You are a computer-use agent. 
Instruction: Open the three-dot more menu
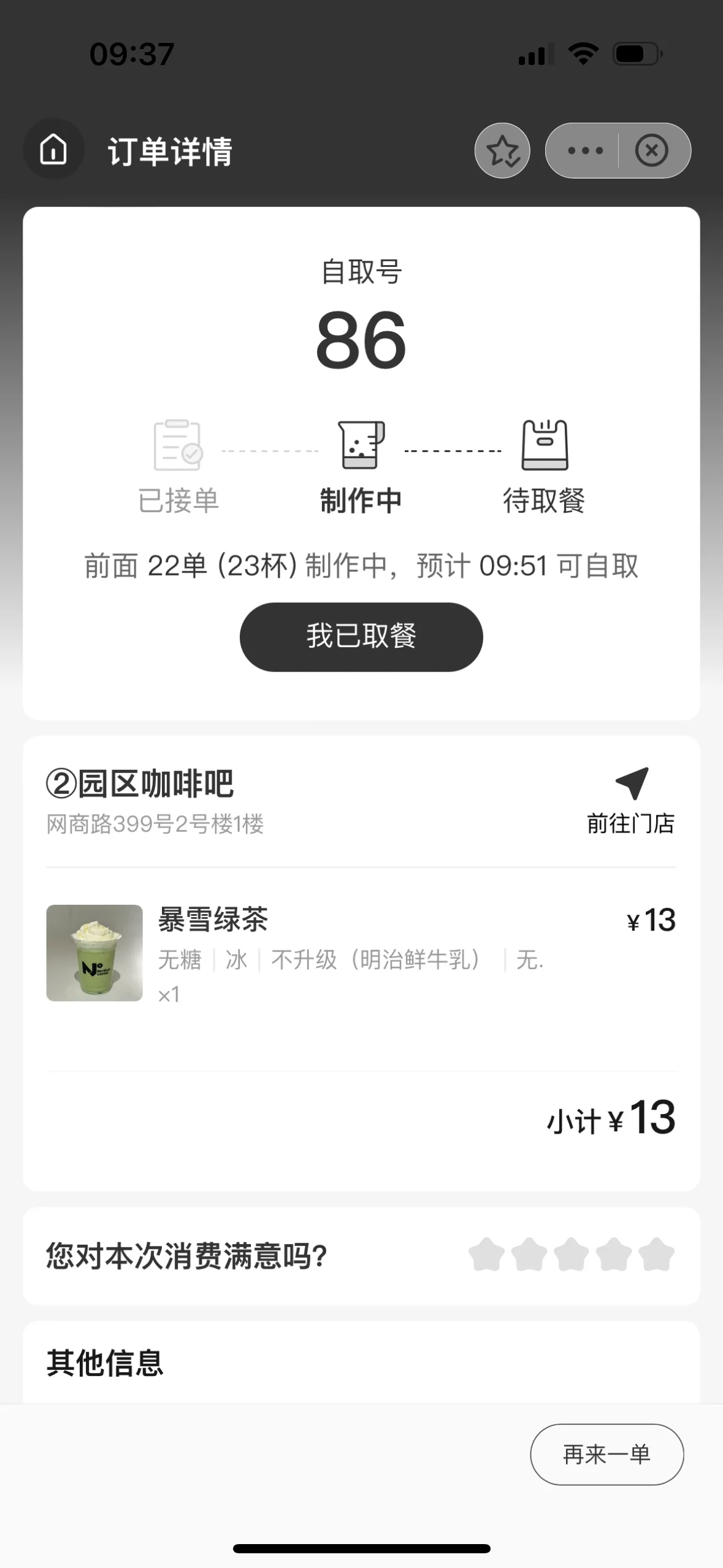tap(585, 151)
